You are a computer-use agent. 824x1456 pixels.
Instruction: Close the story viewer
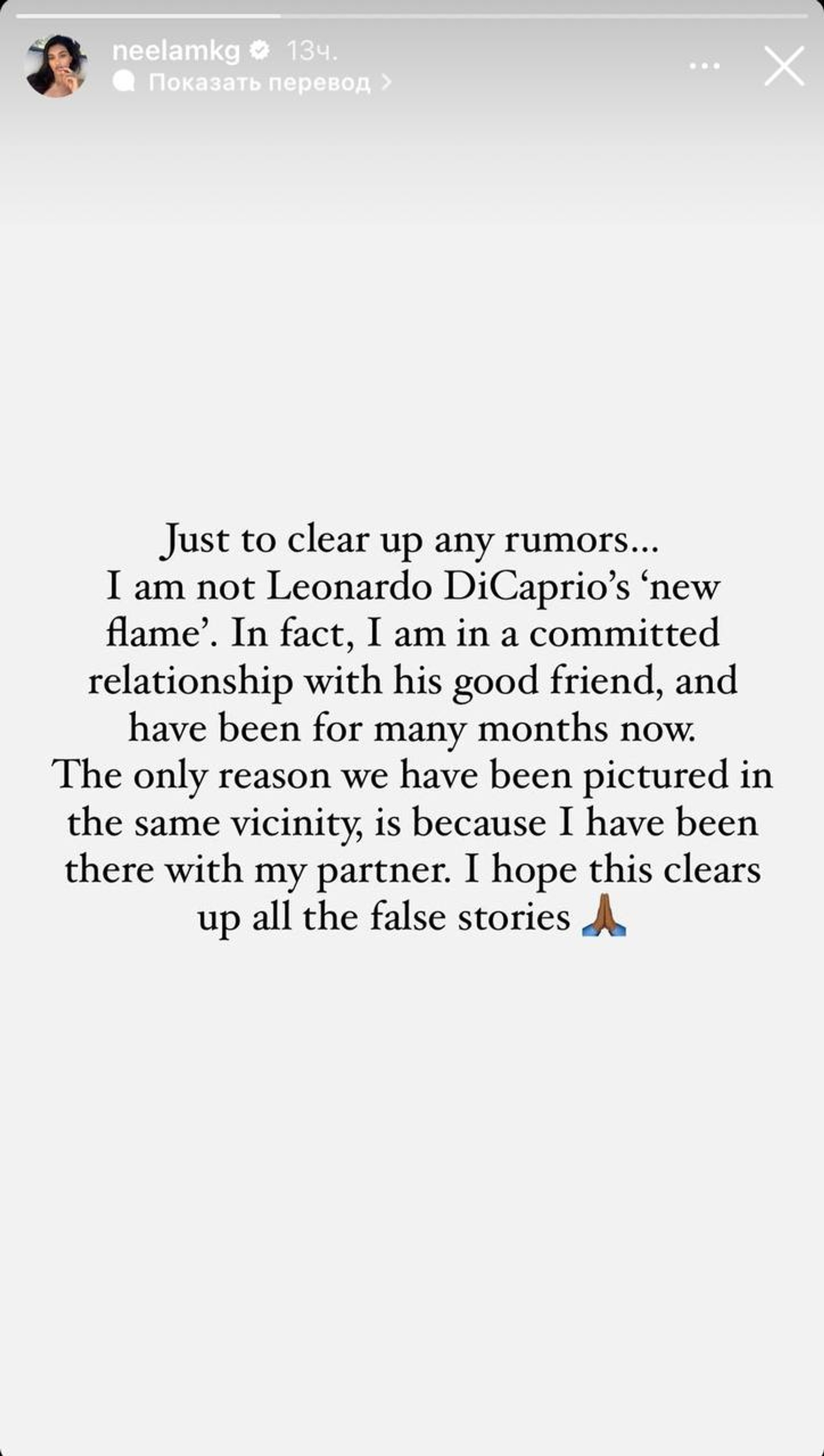coord(784,66)
